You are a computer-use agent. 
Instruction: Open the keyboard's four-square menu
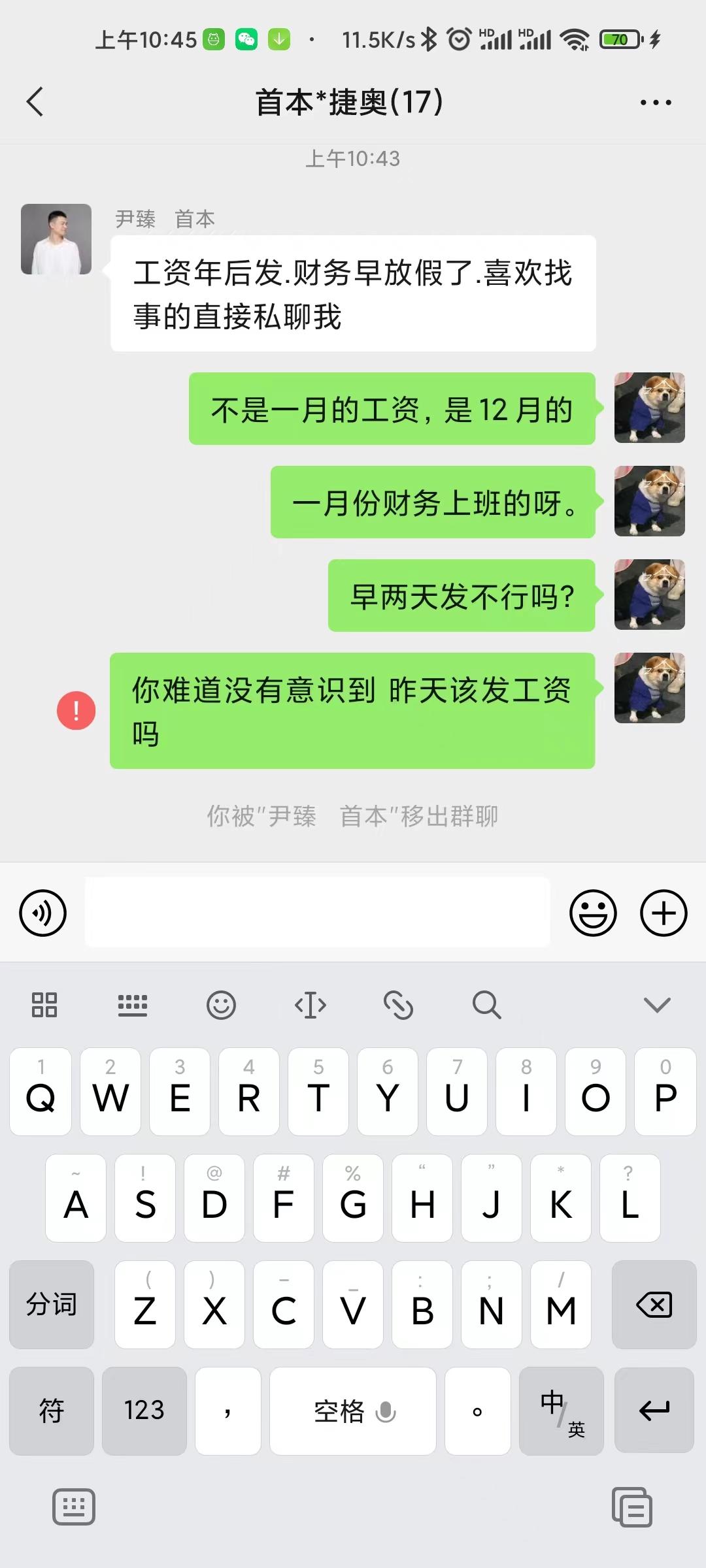click(x=44, y=1005)
